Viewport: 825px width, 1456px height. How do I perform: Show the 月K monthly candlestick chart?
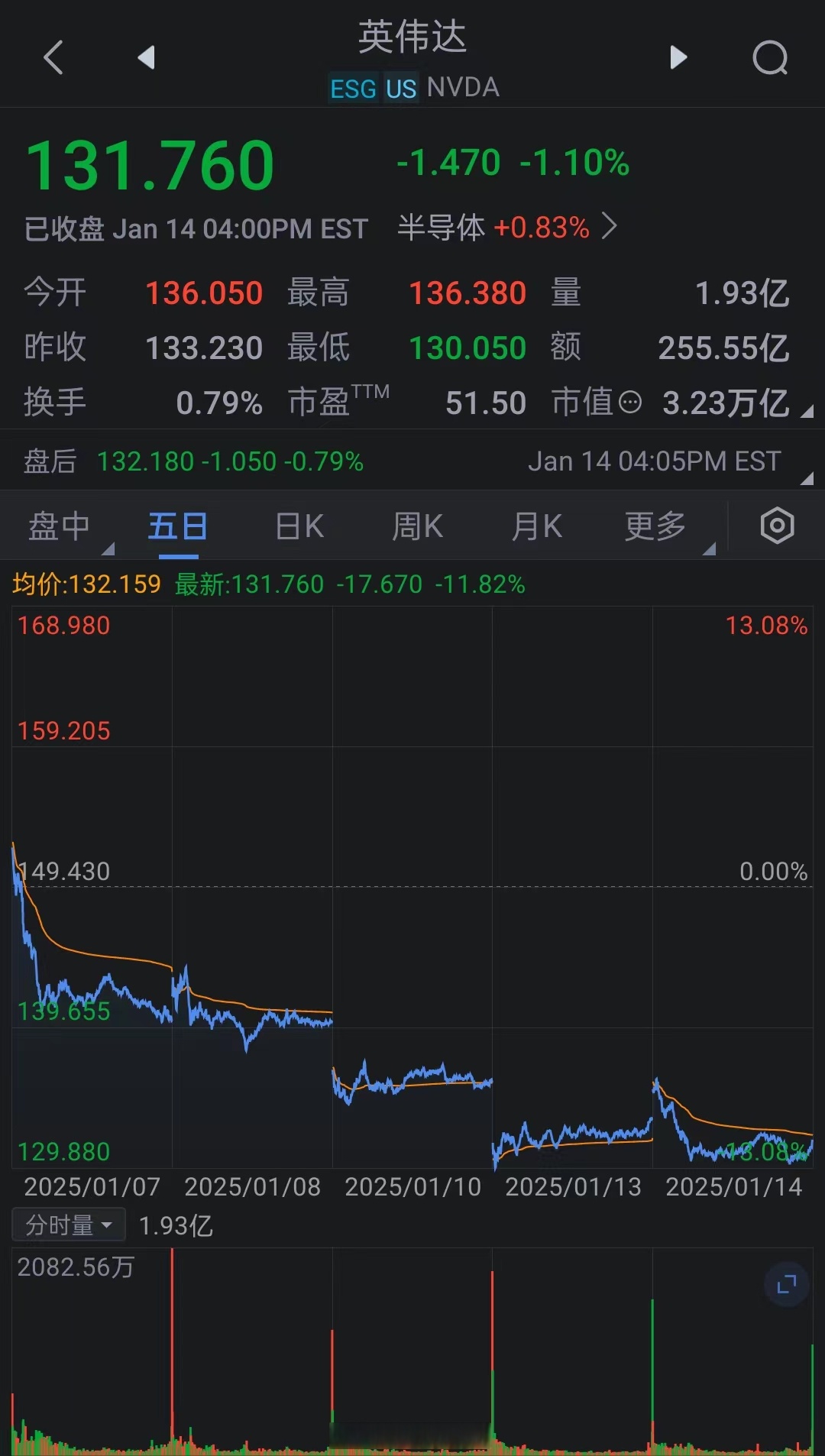point(536,526)
